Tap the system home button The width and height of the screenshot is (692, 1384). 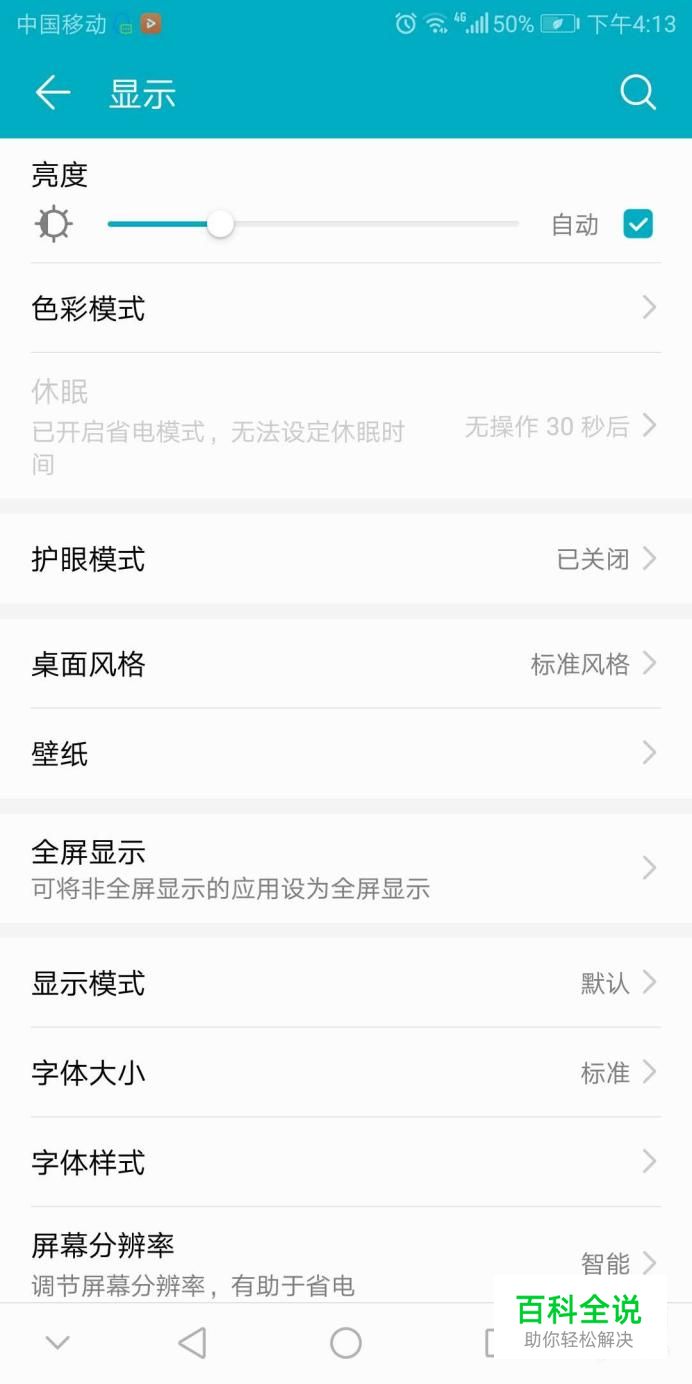pyautogui.click(x=346, y=1343)
